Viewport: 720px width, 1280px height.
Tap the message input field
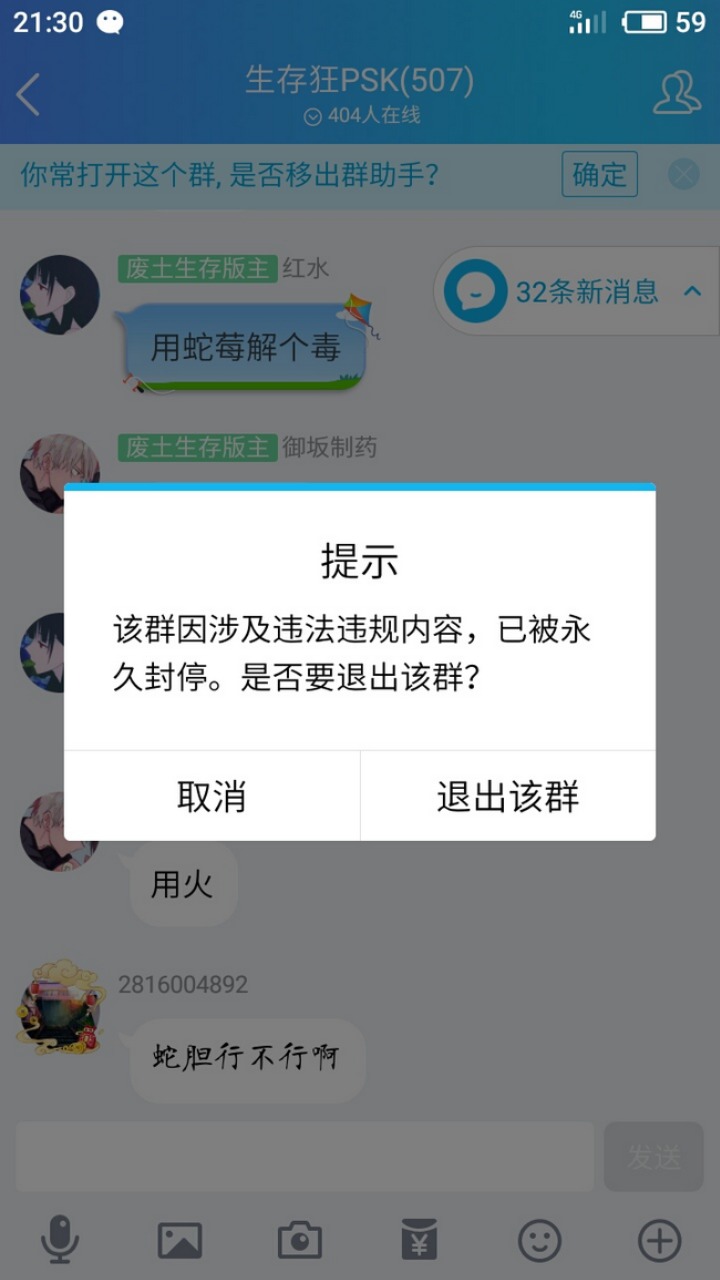[304, 1156]
